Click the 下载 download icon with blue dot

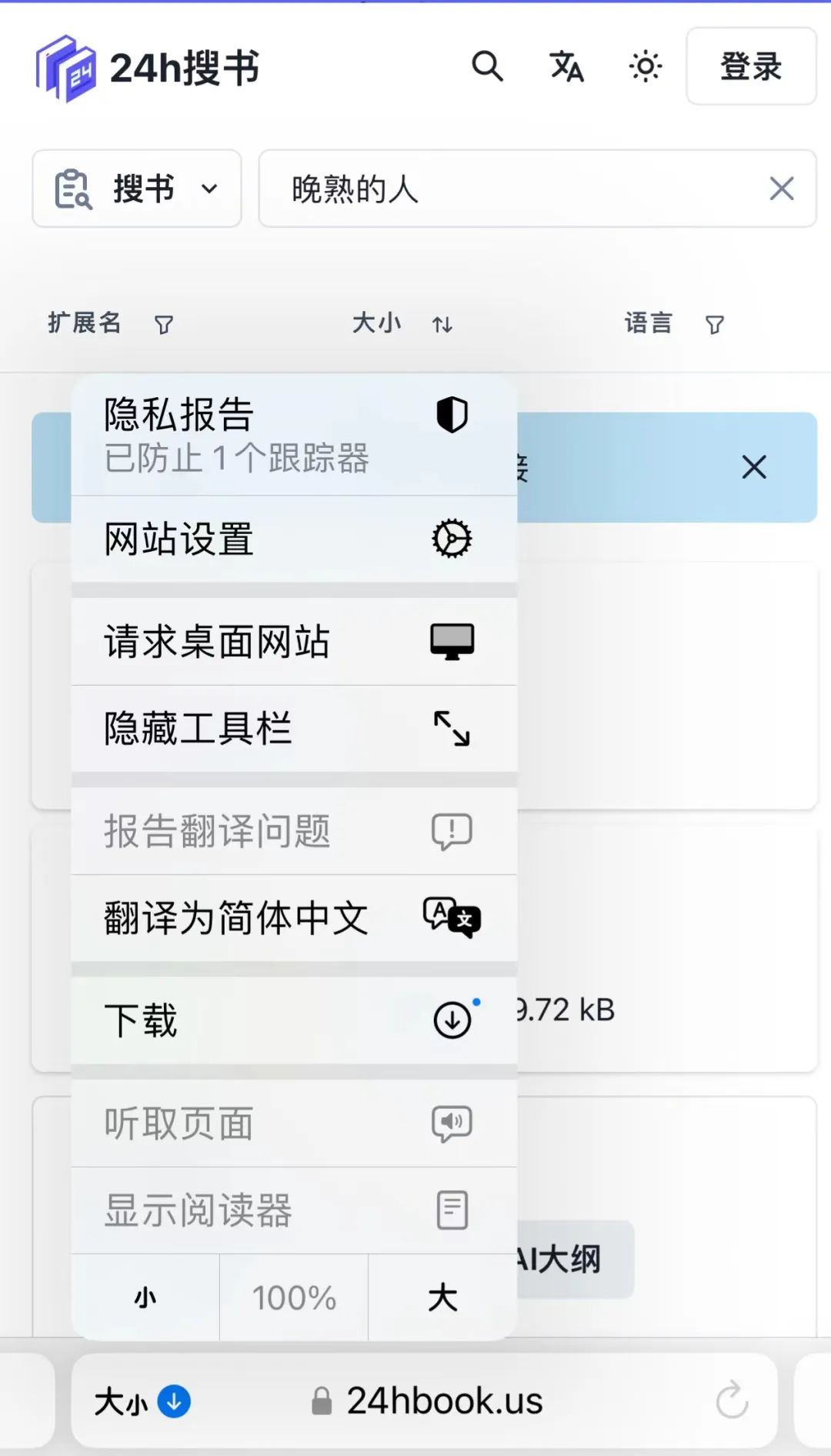coord(452,1020)
